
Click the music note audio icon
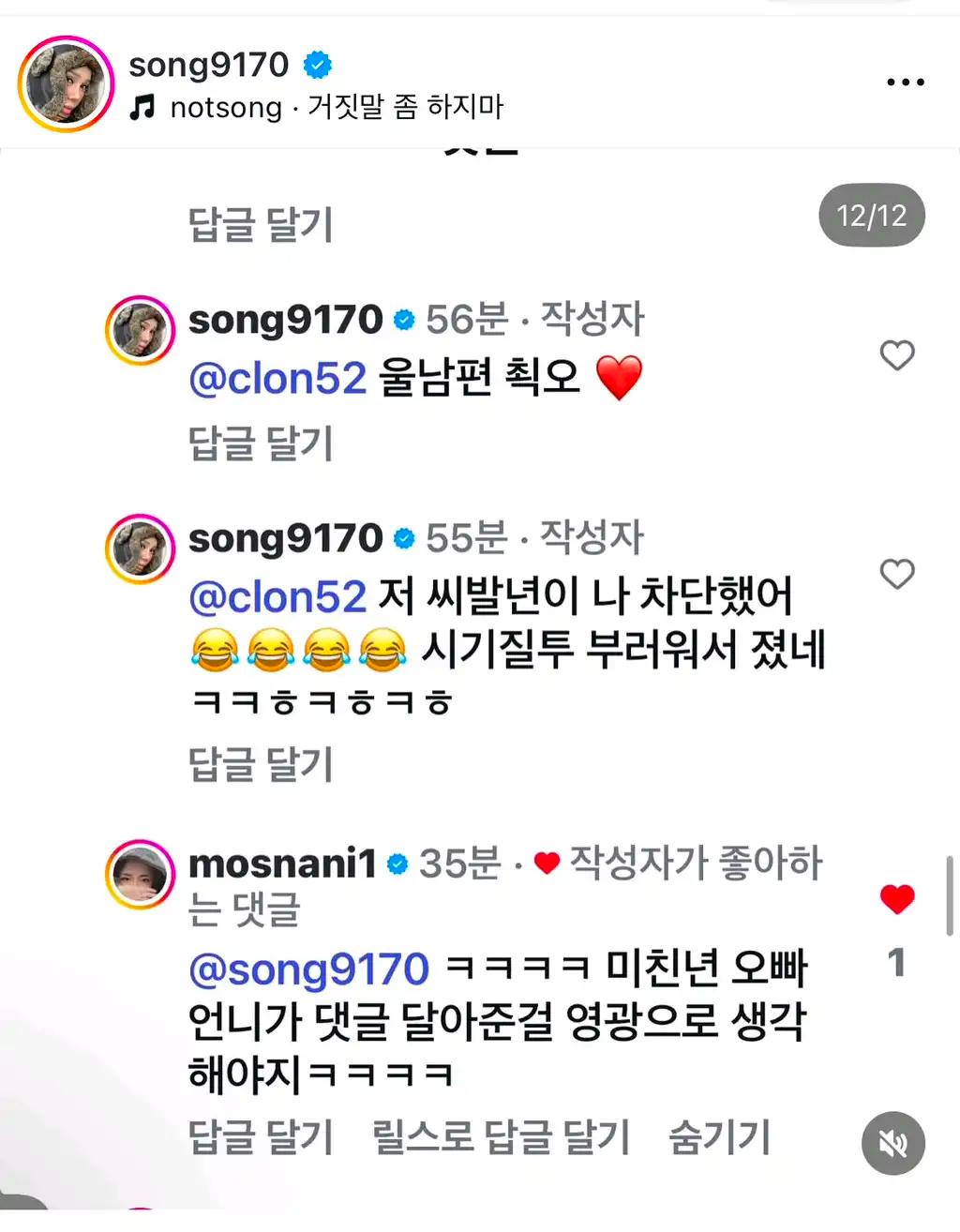point(142,106)
